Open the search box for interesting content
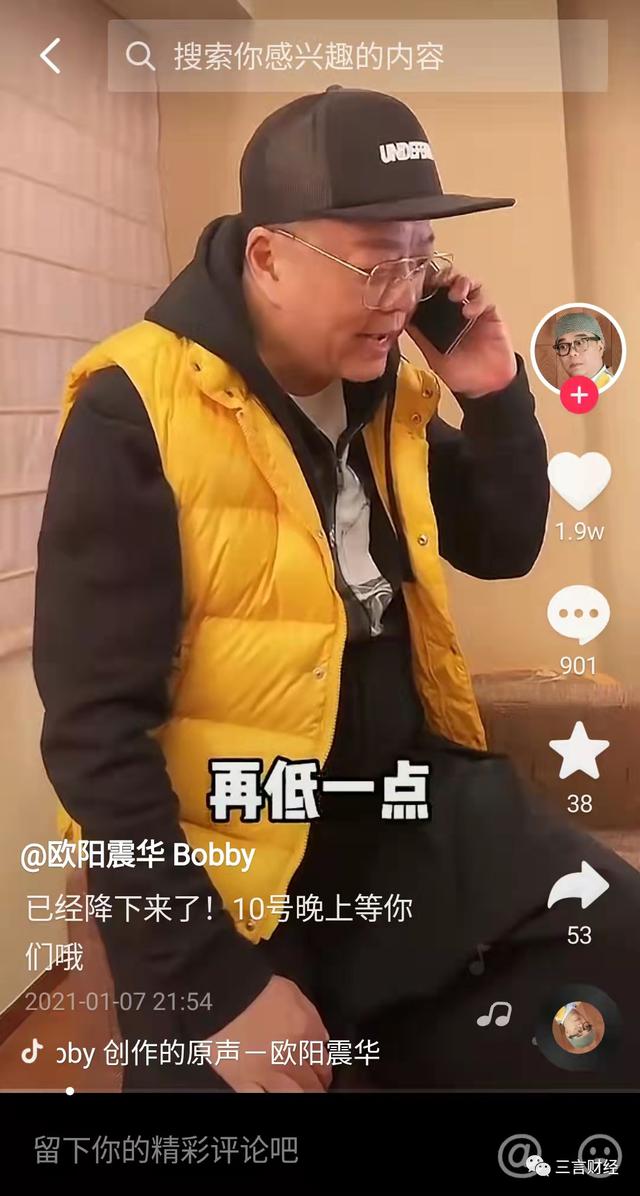Screen dimensions: 640x1196 357,56
